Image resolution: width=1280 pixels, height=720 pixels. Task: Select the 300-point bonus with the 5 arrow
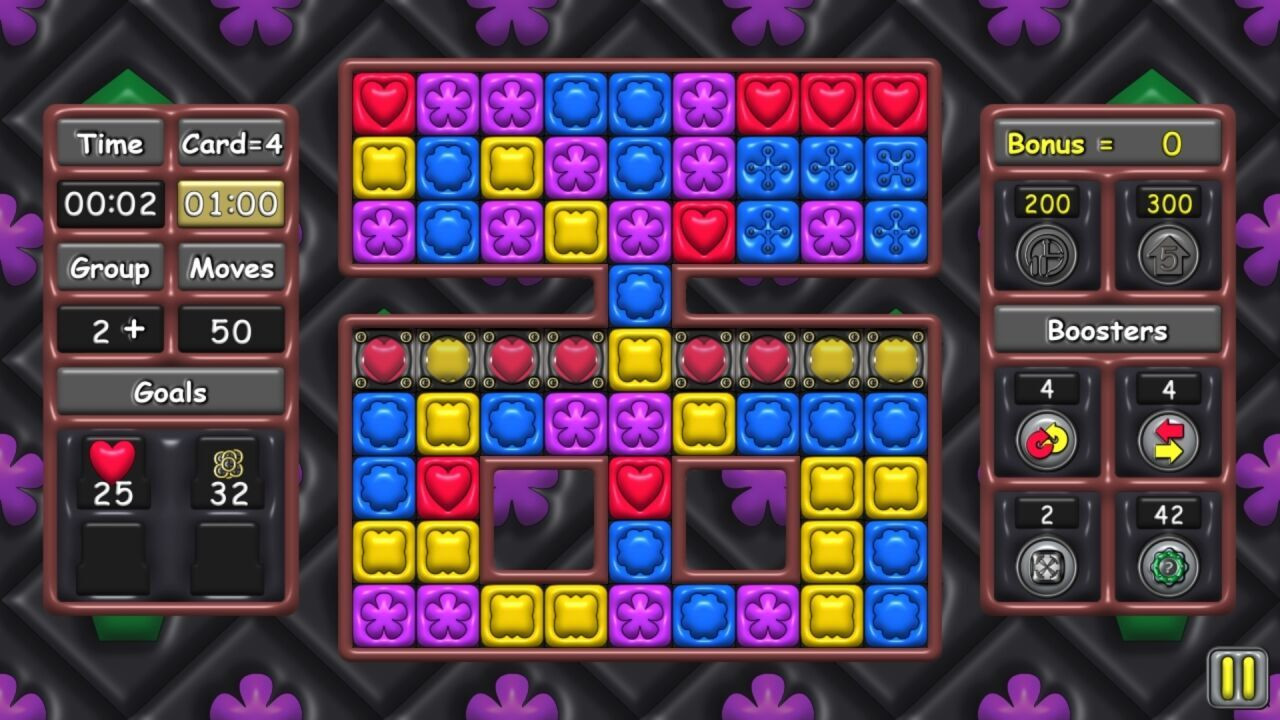pyautogui.click(x=1168, y=255)
